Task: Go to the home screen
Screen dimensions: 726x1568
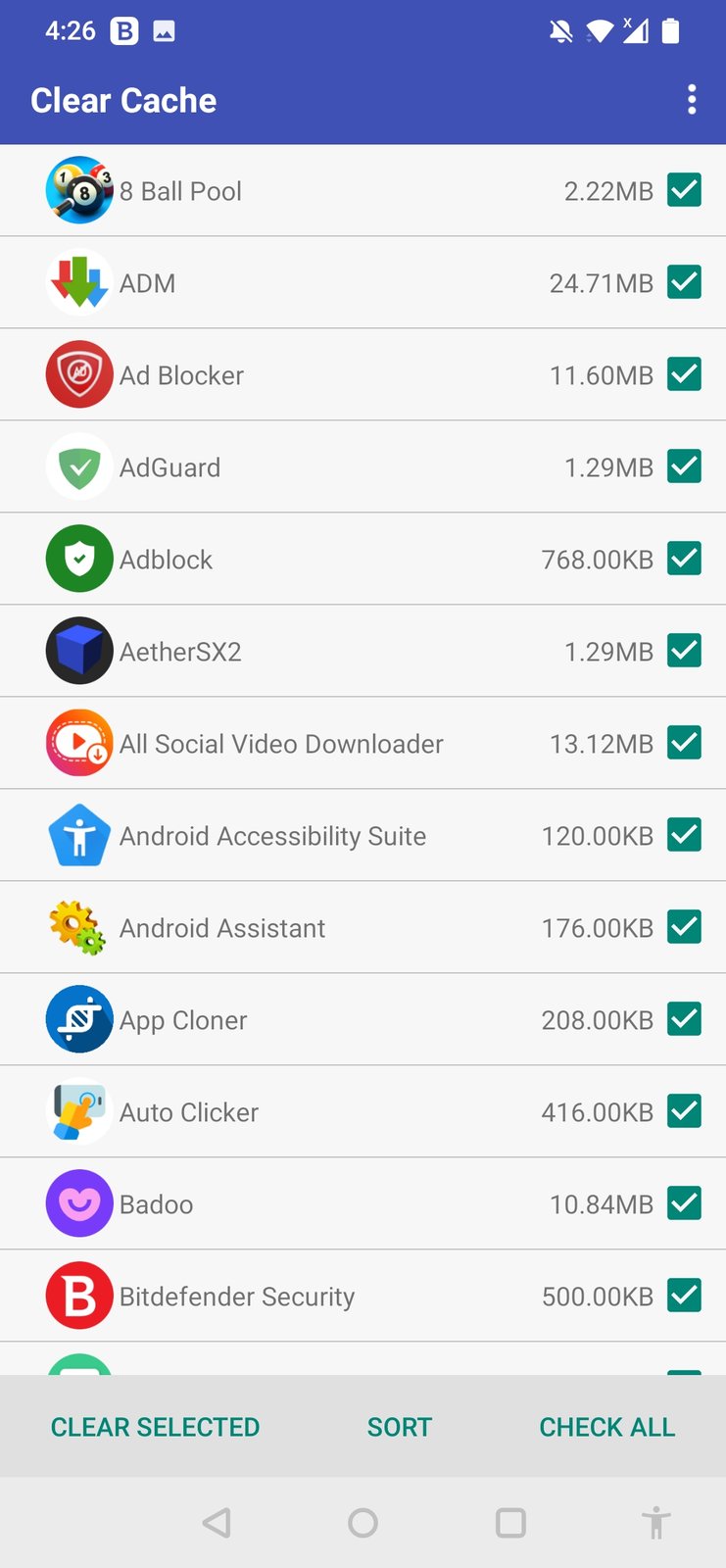Action: click(x=363, y=1523)
